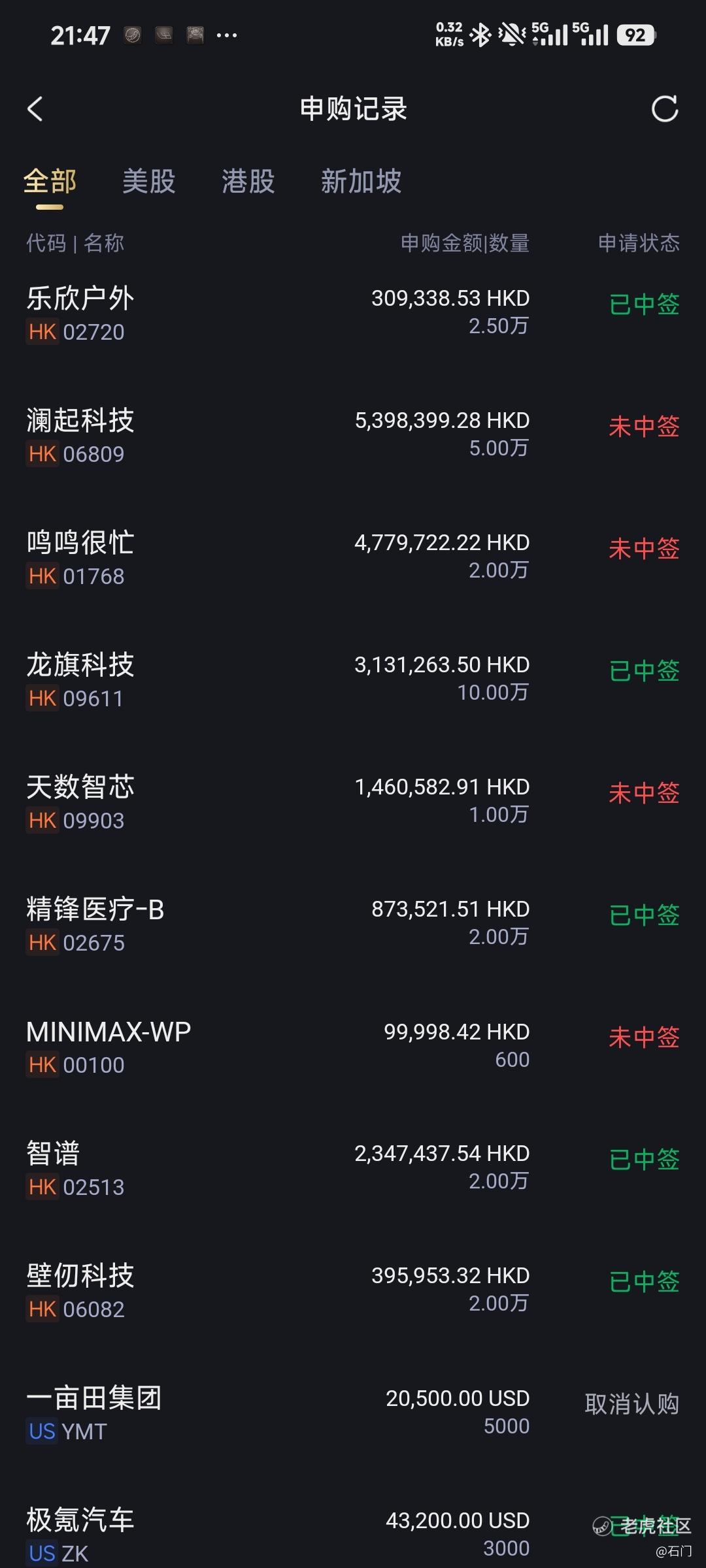Go back from 申购记录 page
706x1568 pixels.
click(35, 109)
